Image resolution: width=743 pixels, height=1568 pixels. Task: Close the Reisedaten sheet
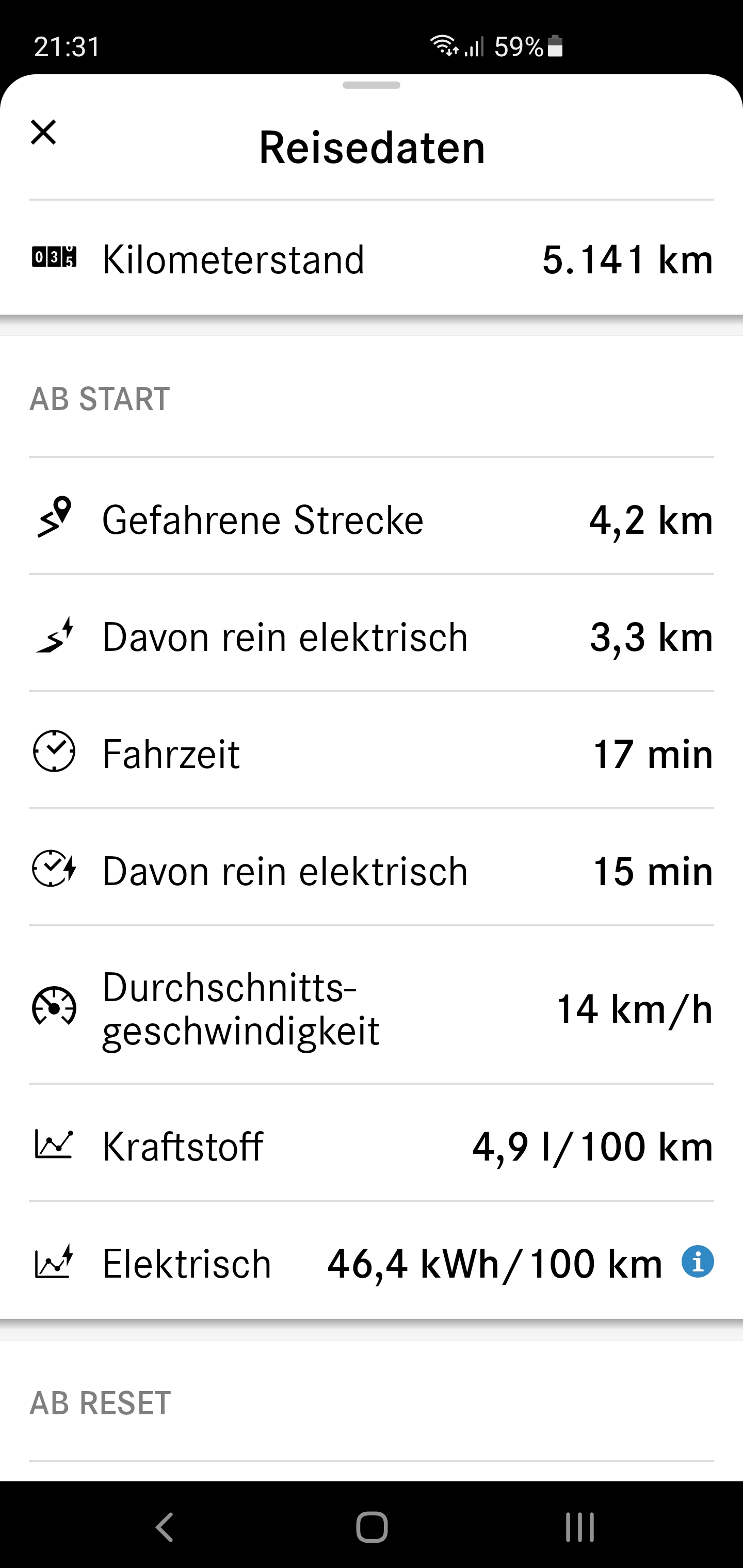pyautogui.click(x=43, y=132)
